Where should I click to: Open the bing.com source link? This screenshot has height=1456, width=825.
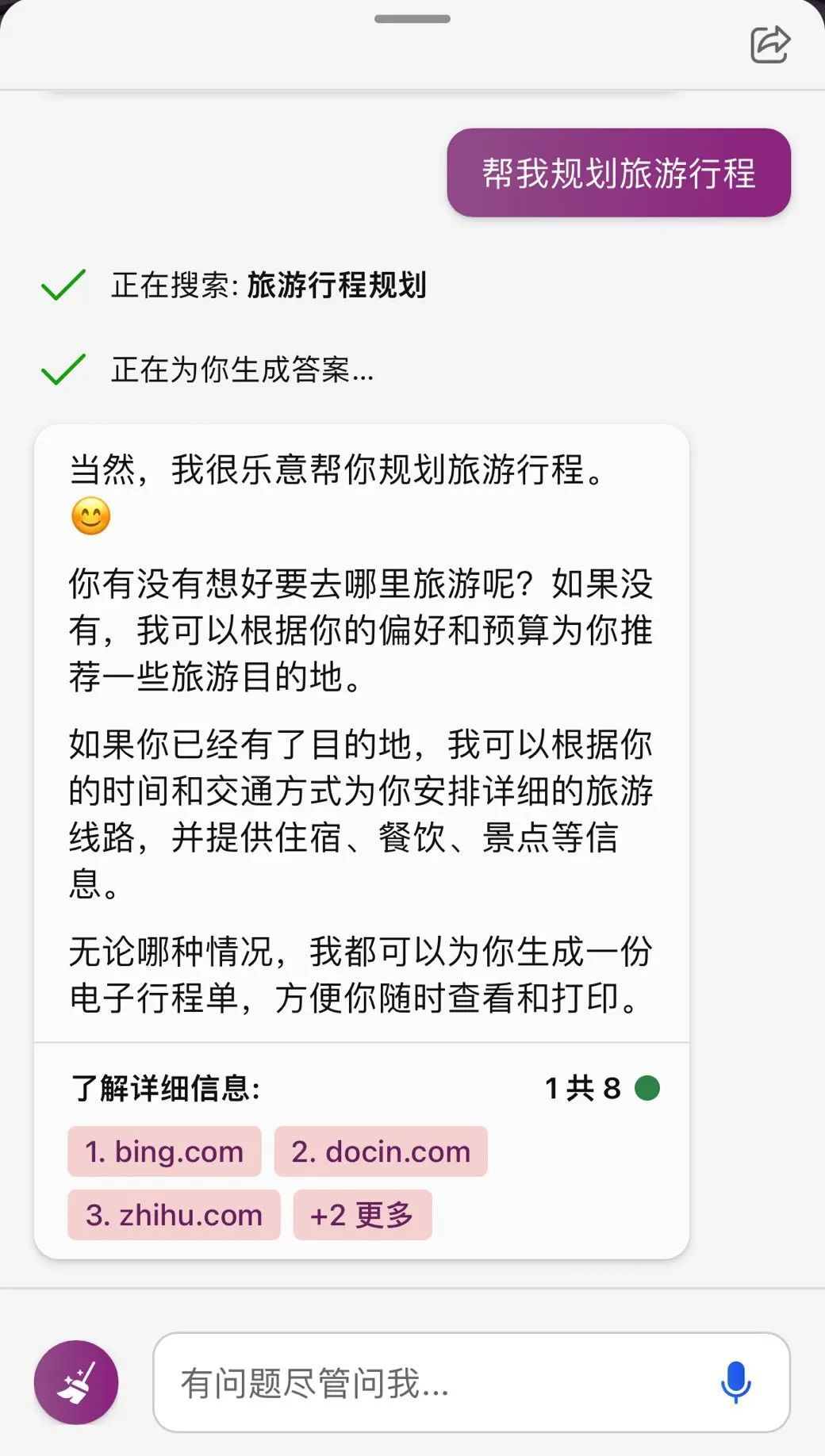[x=164, y=1151]
